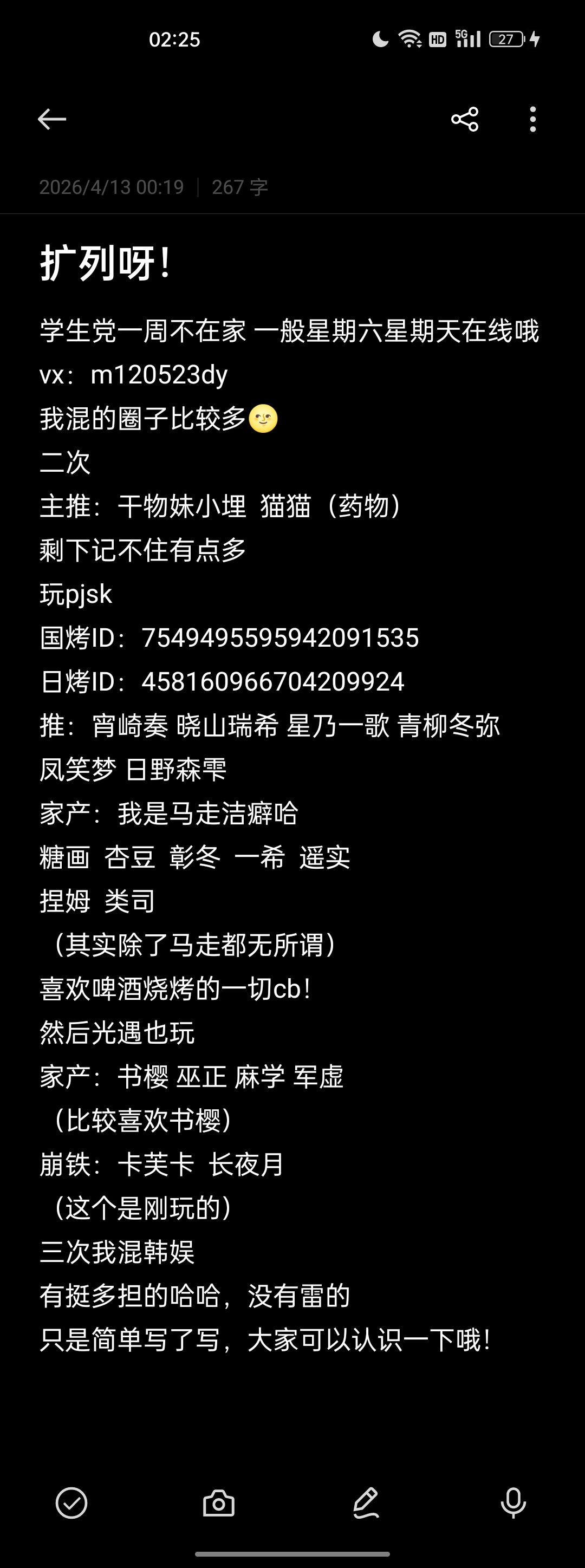585x1568 pixels.
Task: Share this note
Action: click(x=464, y=119)
